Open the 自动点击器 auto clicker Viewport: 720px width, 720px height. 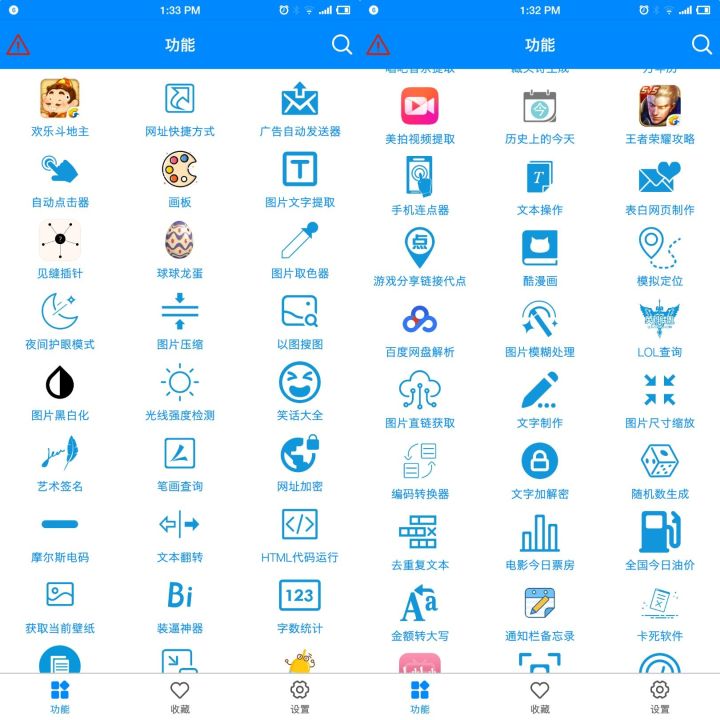[x=60, y=171]
